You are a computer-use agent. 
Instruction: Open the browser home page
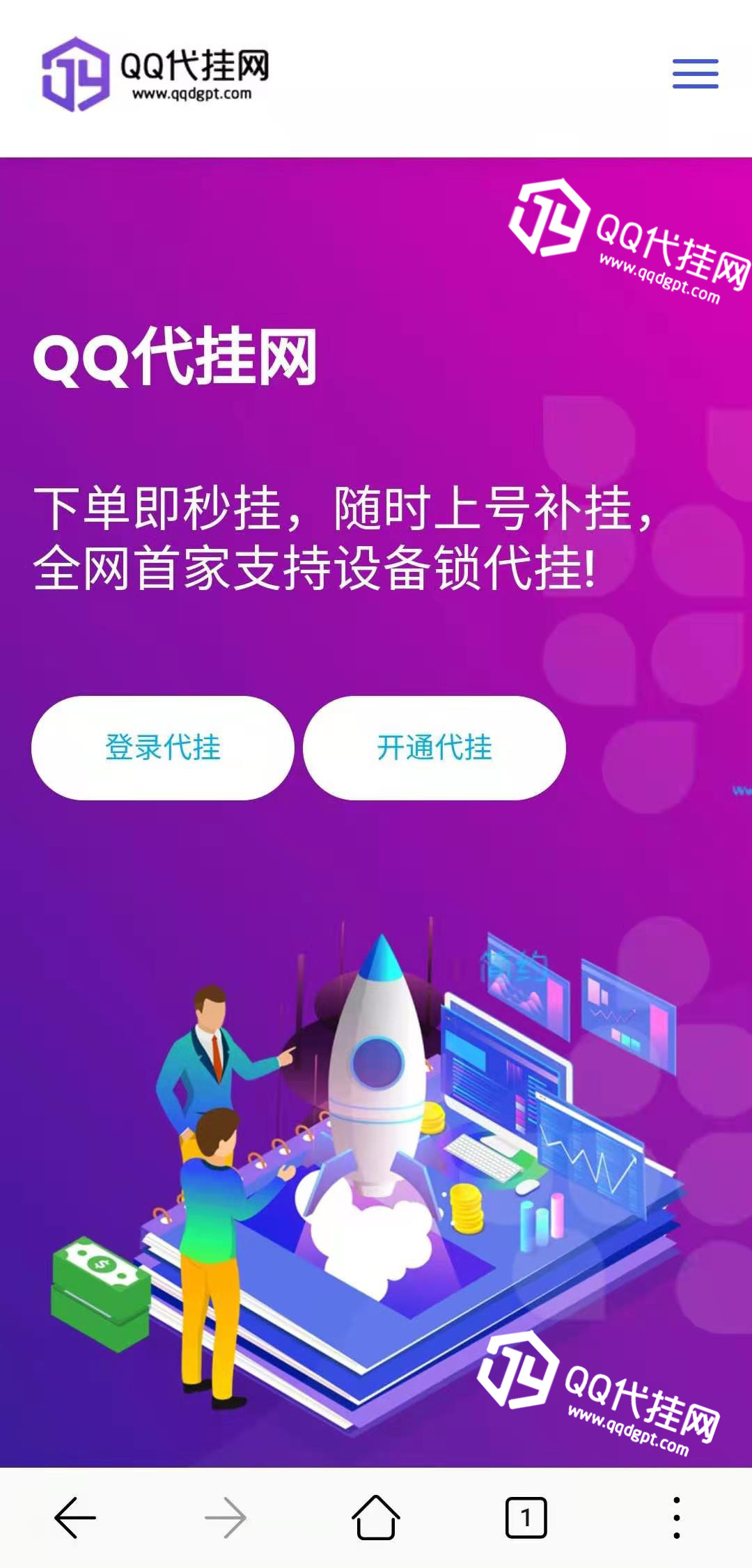coord(376,1517)
